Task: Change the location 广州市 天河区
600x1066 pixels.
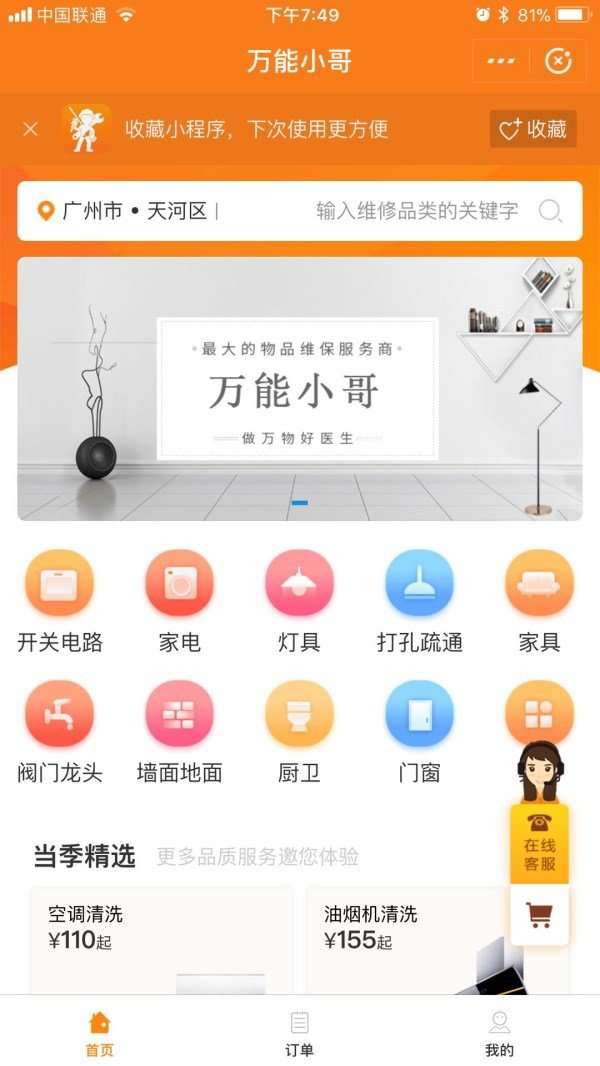Action: tap(122, 211)
